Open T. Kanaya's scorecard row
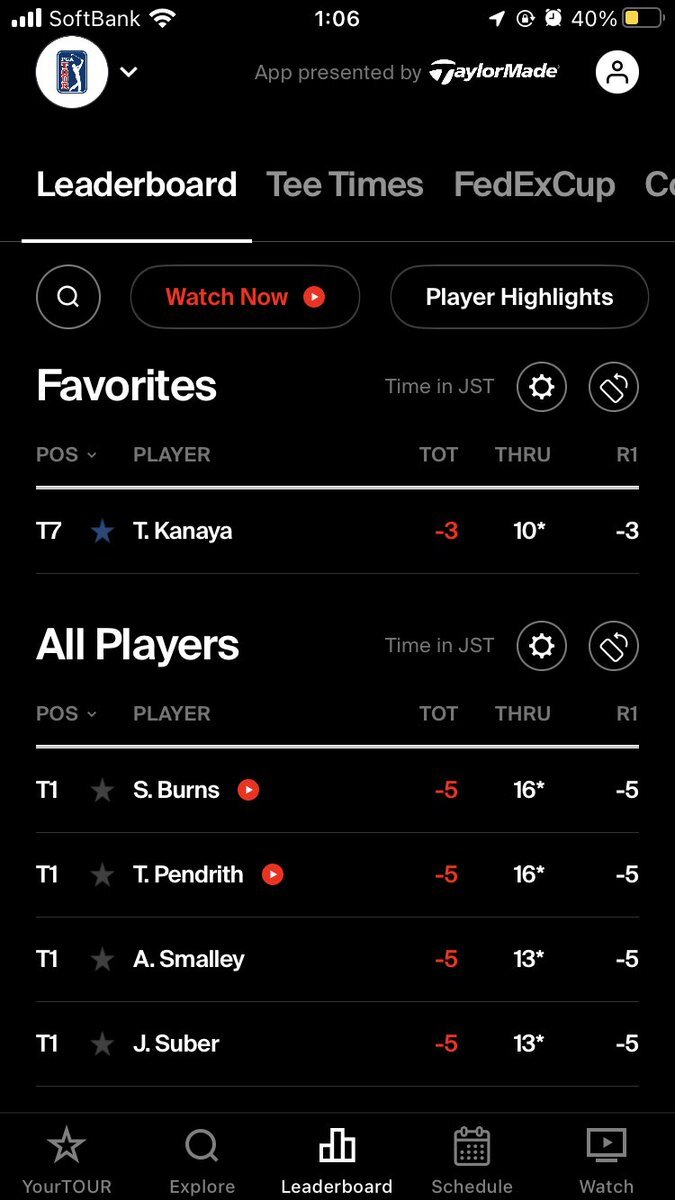The image size is (675, 1200). pyautogui.click(x=337, y=531)
